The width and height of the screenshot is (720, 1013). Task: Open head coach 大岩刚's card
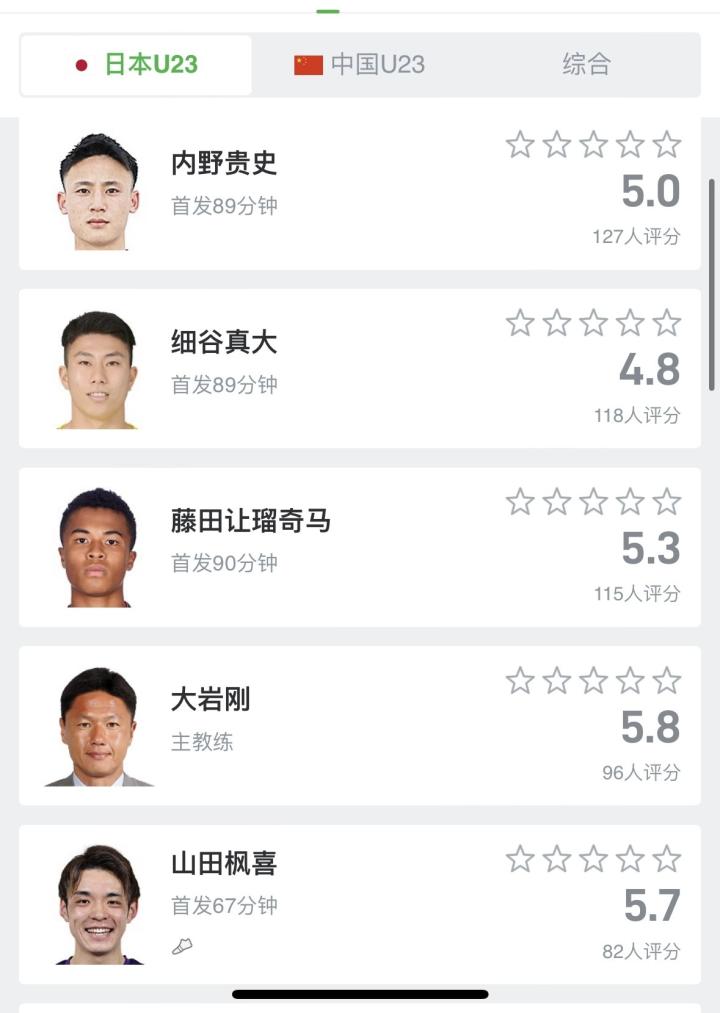coord(210,699)
